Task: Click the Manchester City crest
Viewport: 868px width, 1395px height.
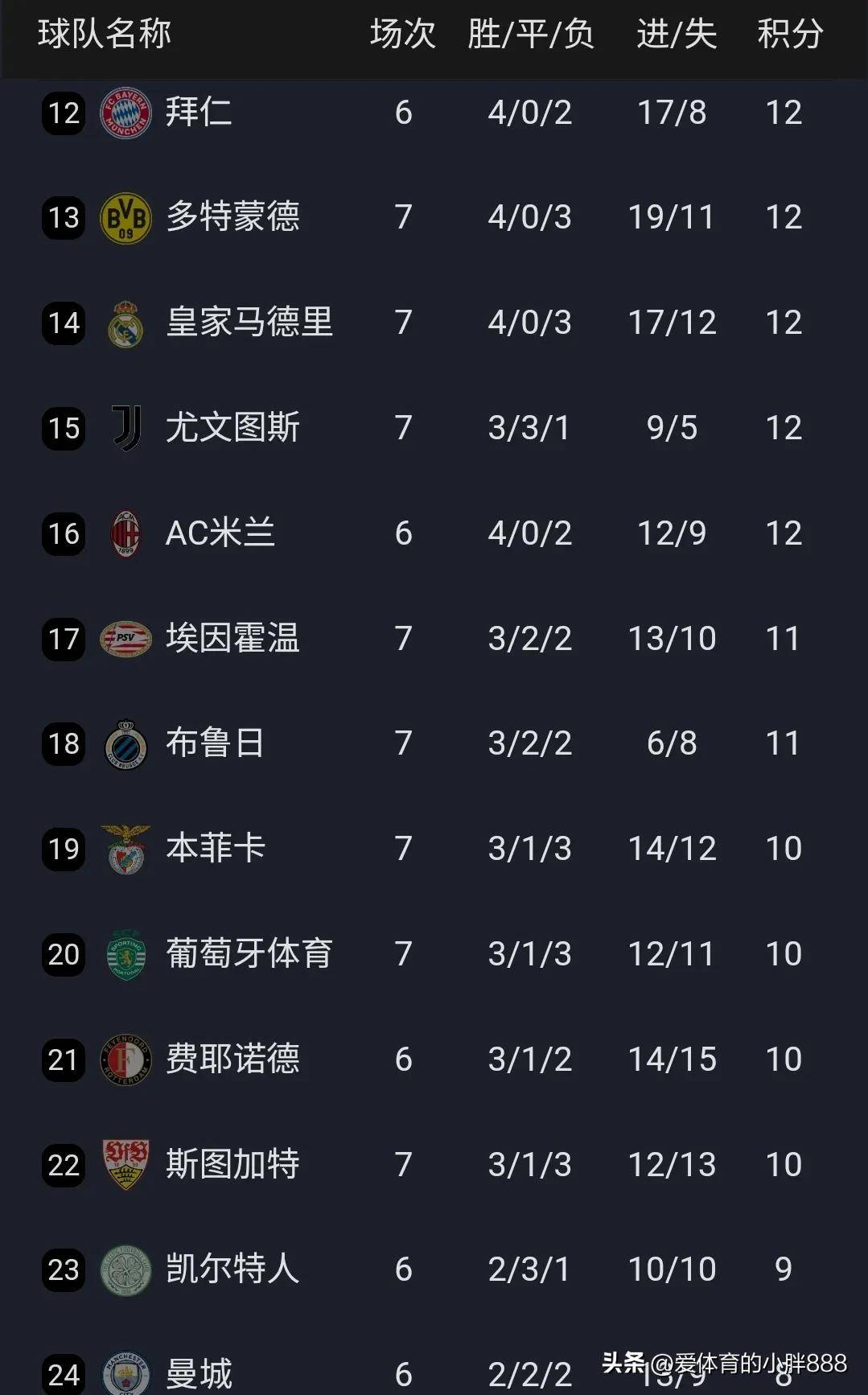Action: pyautogui.click(x=125, y=1373)
